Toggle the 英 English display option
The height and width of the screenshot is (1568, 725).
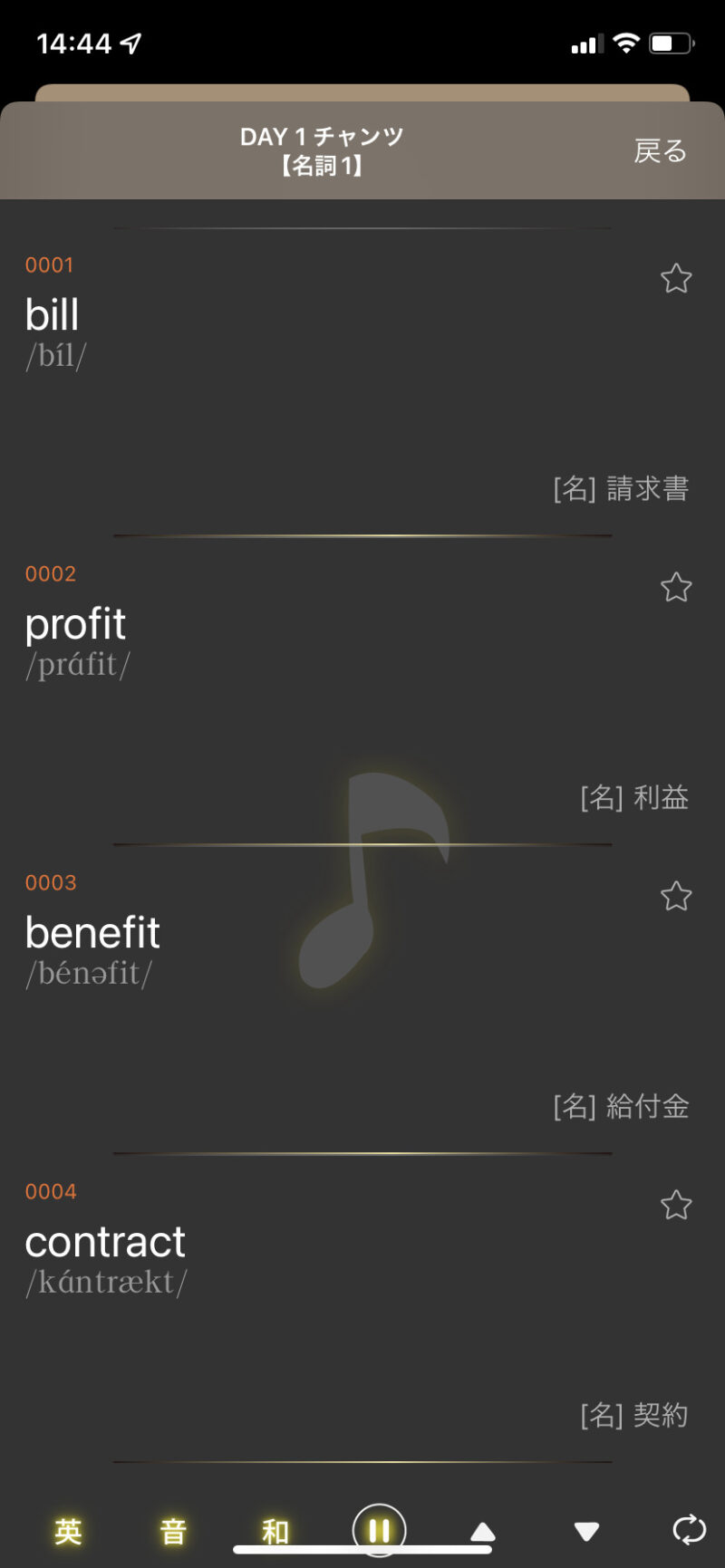click(x=68, y=1531)
